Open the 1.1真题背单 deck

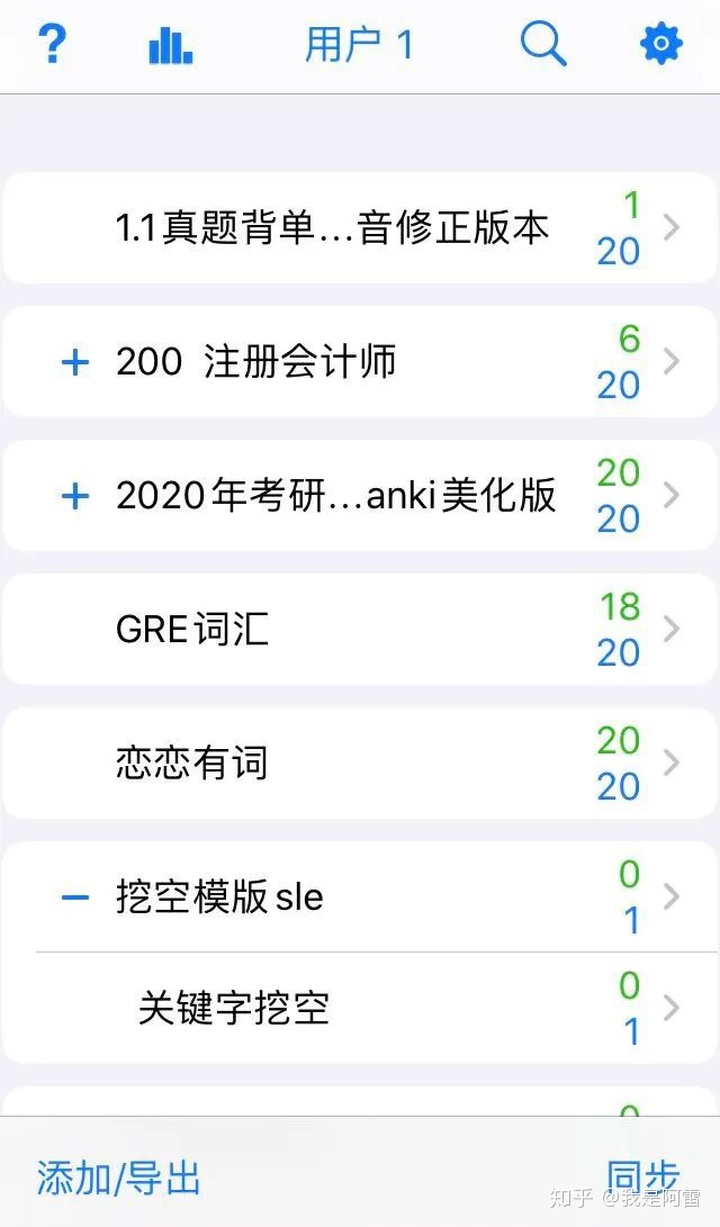332,228
